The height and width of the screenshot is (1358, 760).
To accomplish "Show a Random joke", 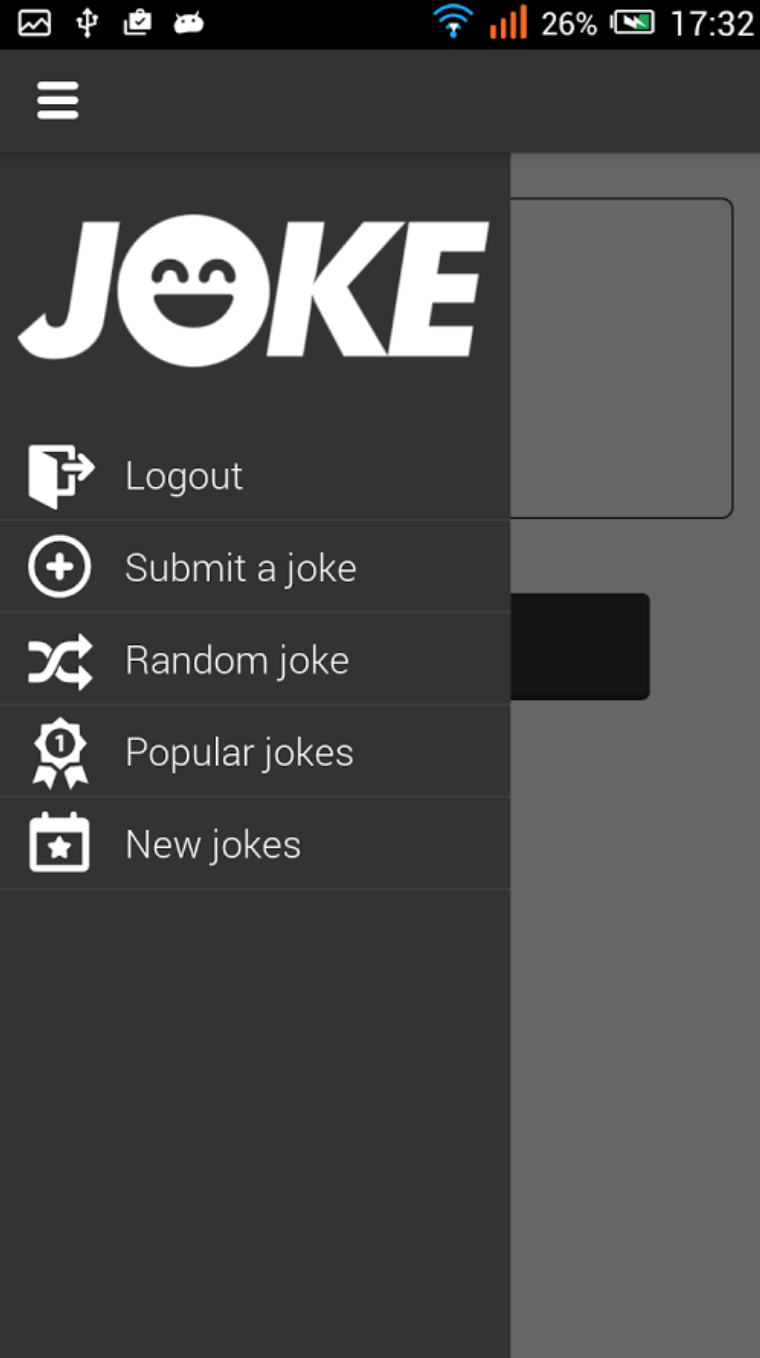I will (236, 660).
